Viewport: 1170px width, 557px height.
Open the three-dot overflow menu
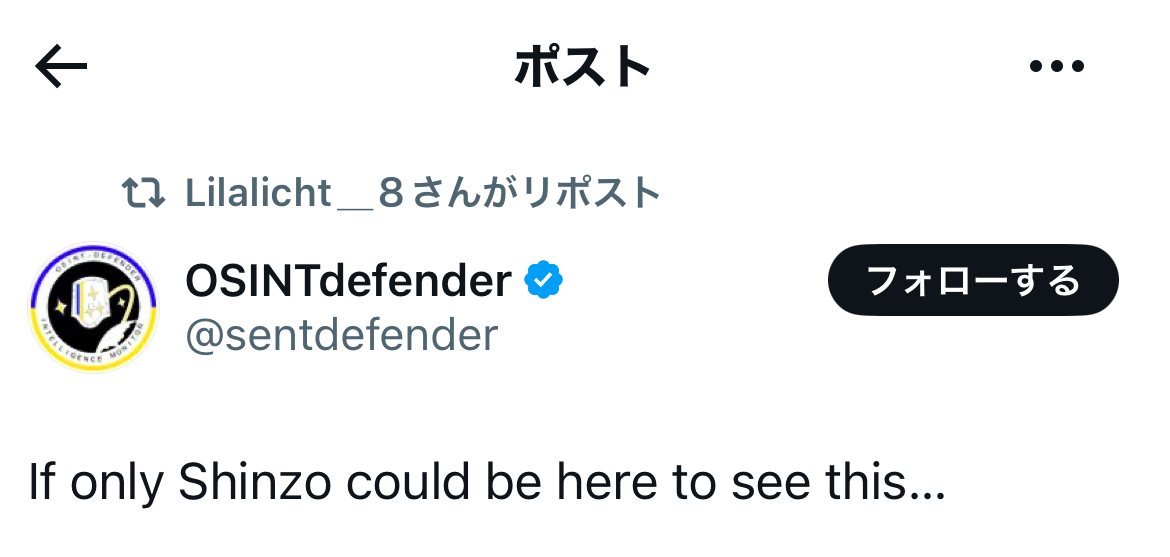tap(1057, 66)
